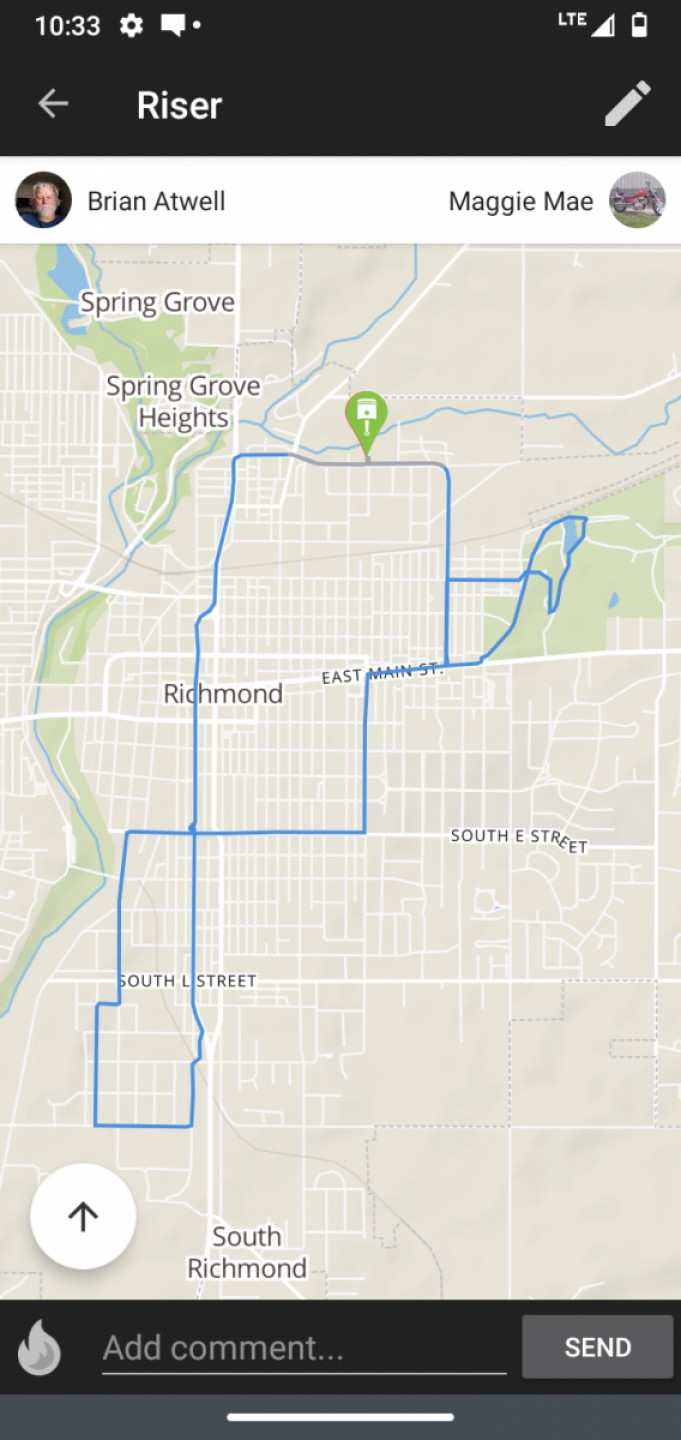Edit this ride with the pencil icon
Image resolution: width=681 pixels, height=1440 pixels.
tap(628, 104)
